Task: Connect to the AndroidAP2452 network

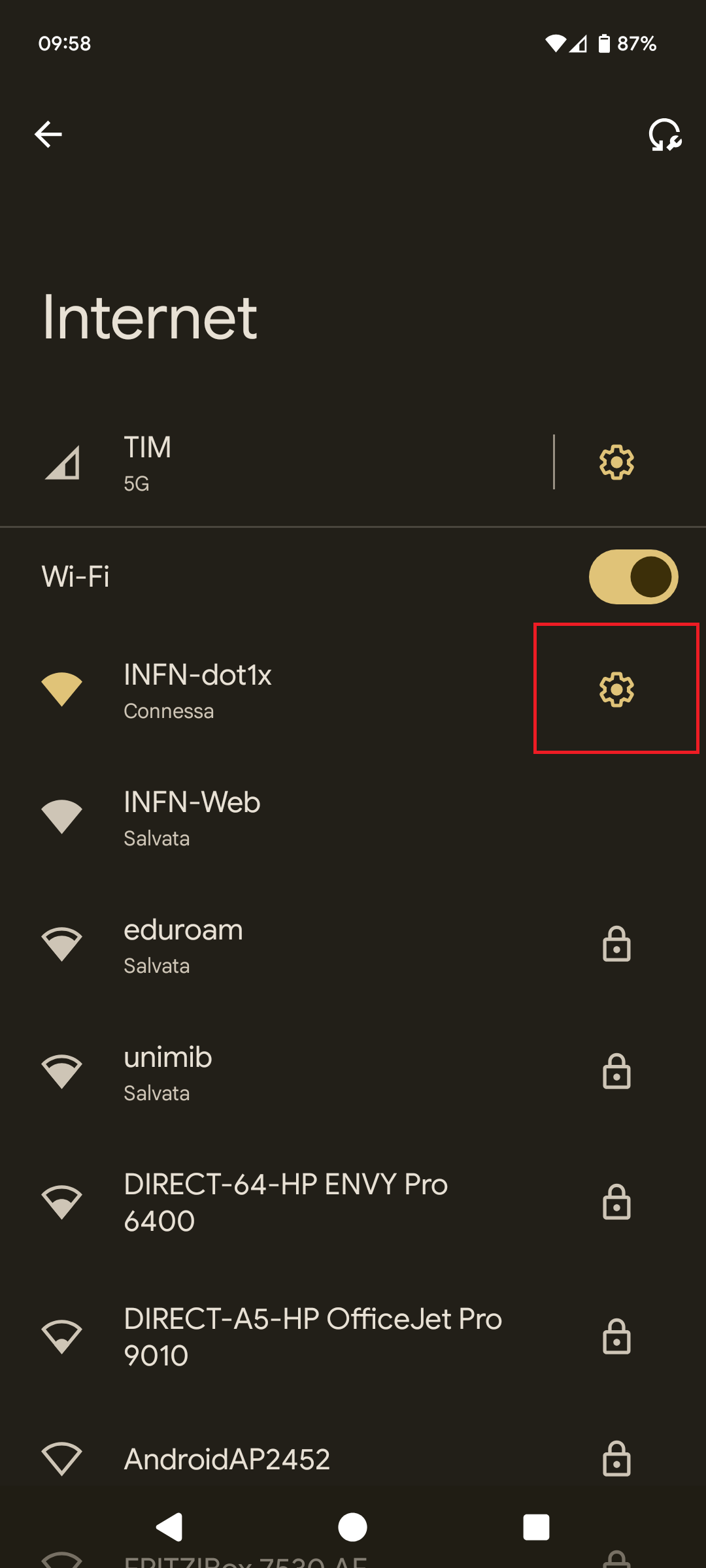Action: (x=261, y=1460)
